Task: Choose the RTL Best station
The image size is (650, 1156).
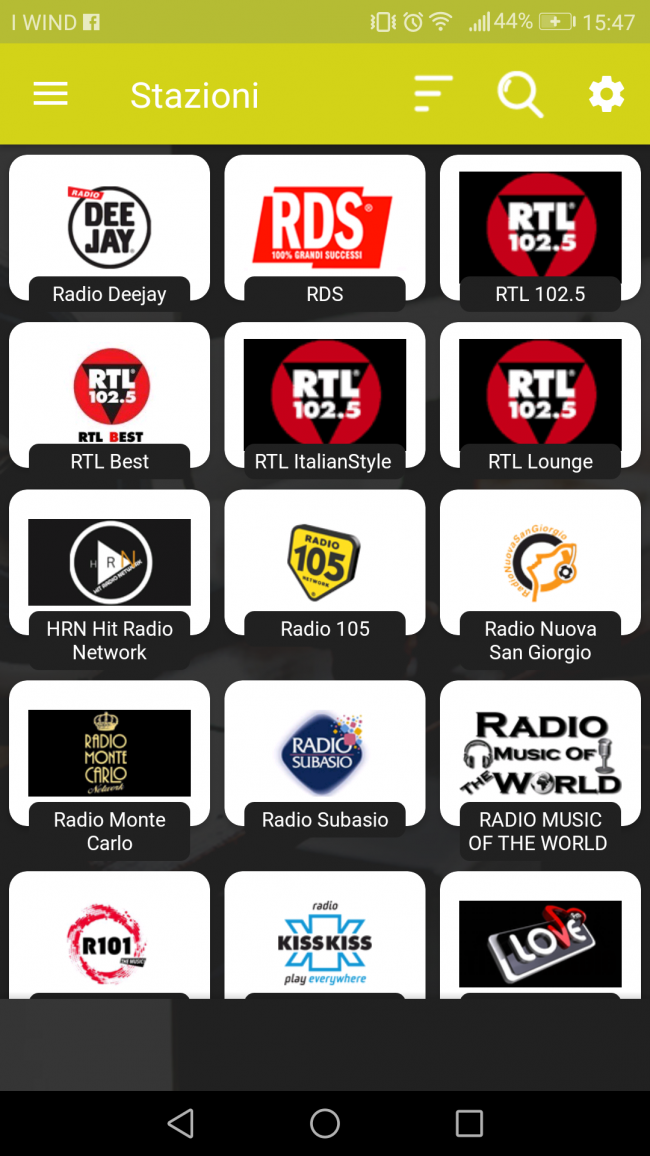Action: tap(109, 396)
